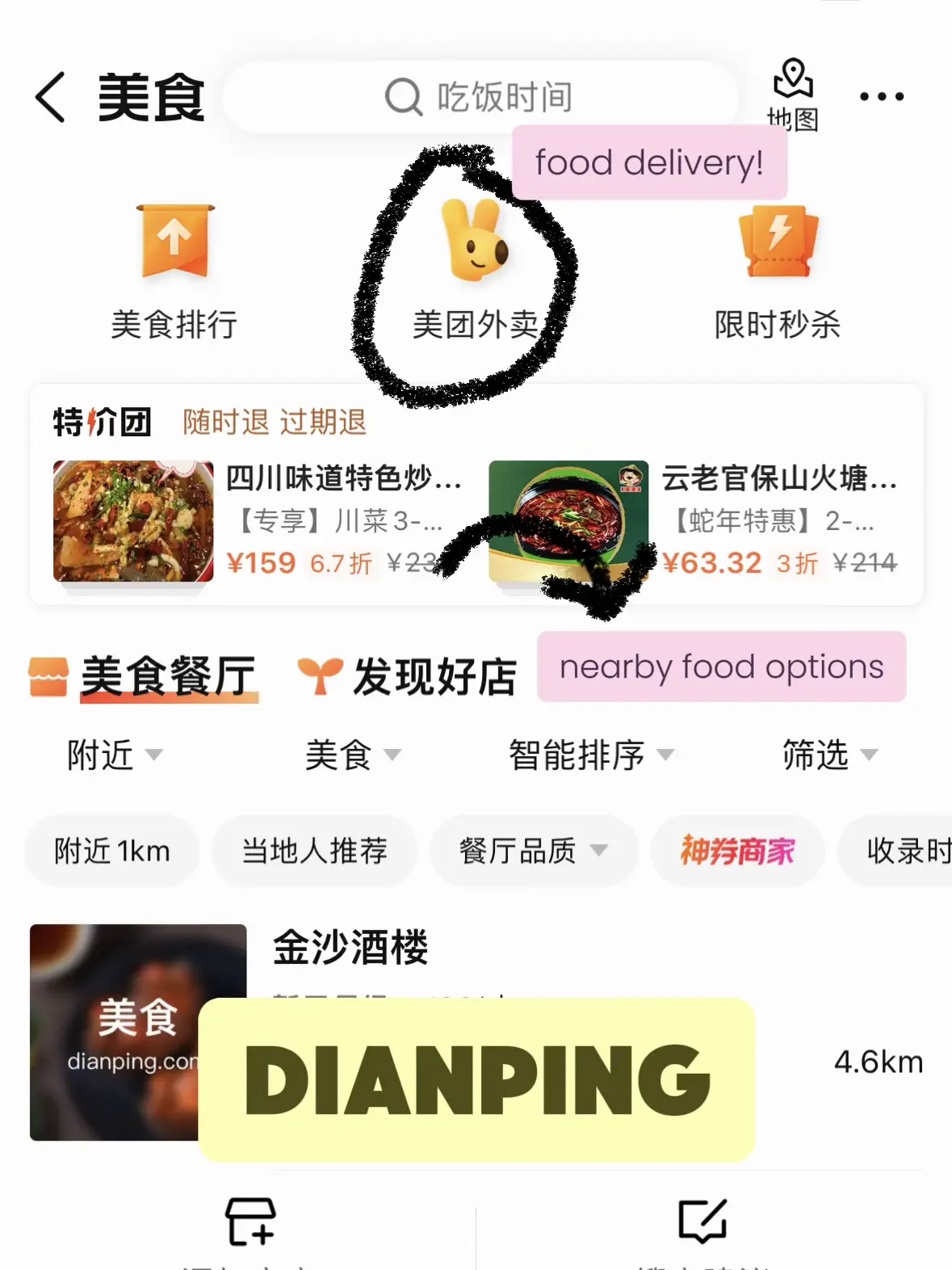This screenshot has height=1270, width=952.
Task: Go back from the 美食 page
Action: tap(50, 97)
